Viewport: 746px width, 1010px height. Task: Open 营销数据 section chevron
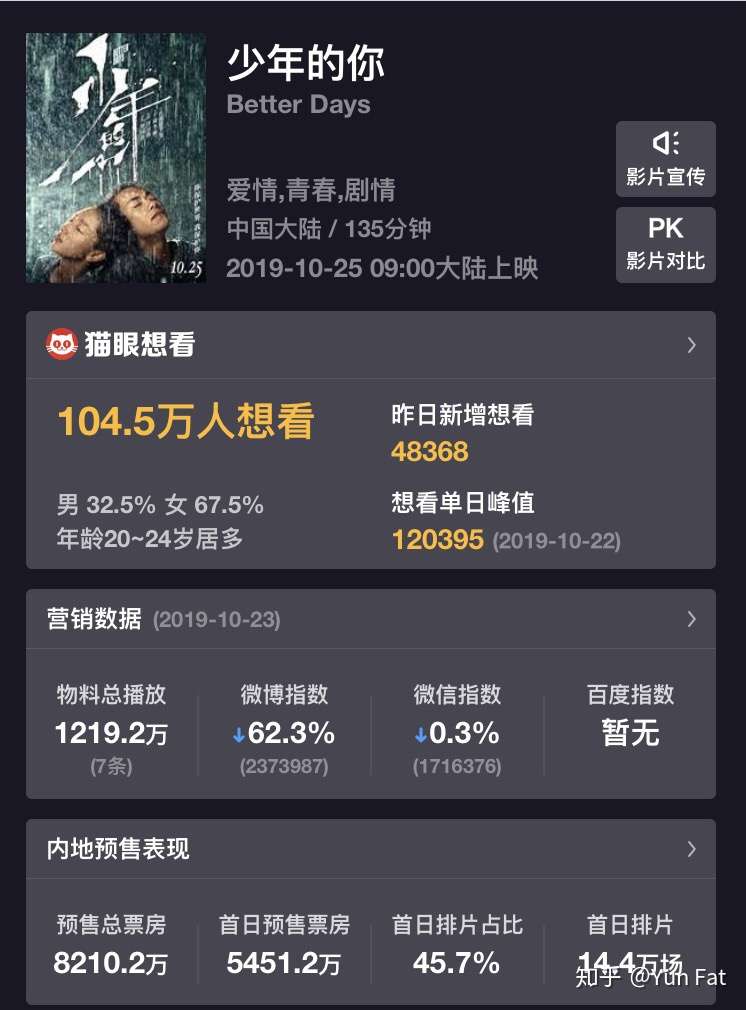691,619
